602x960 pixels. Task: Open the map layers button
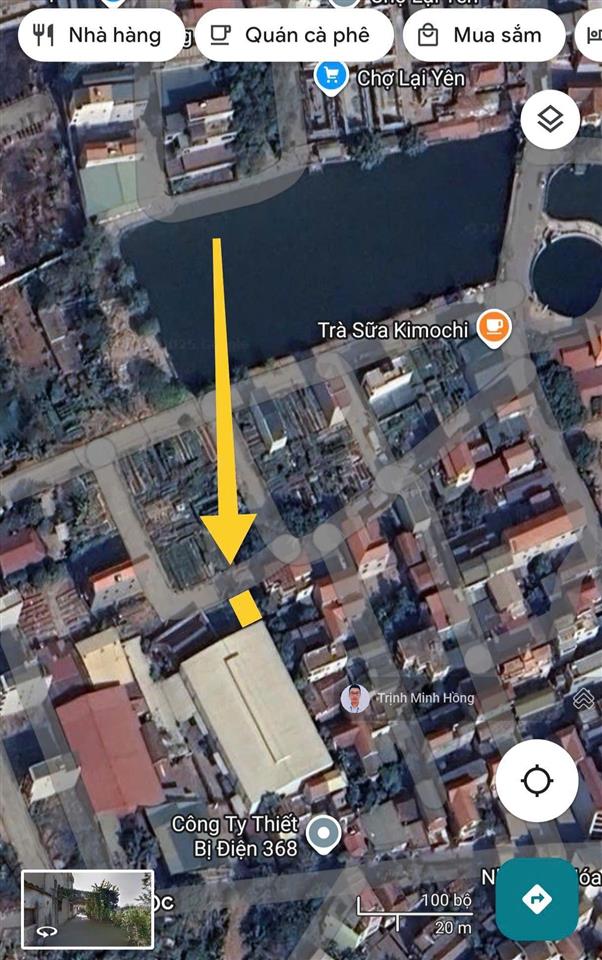(550, 120)
